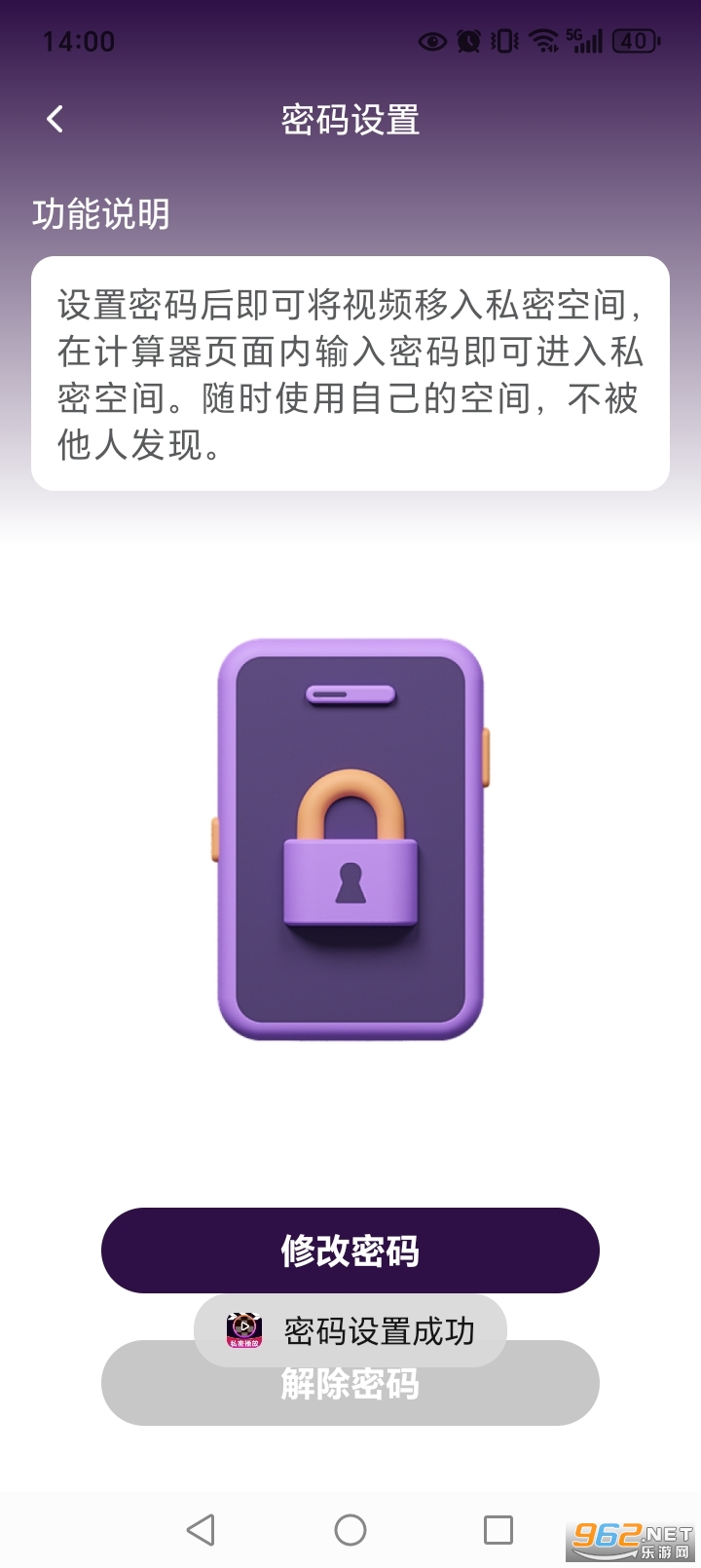Tap the feature description text box

(350, 375)
